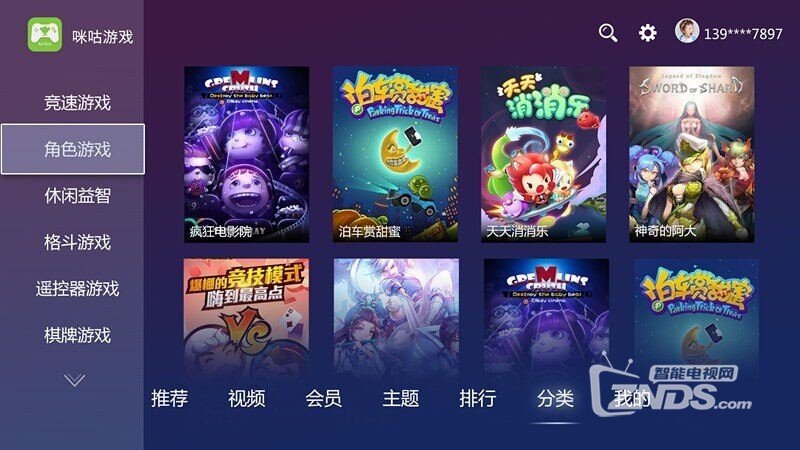Open the 泊车赏甜蜜 game tile
The image size is (800, 450).
[394, 154]
